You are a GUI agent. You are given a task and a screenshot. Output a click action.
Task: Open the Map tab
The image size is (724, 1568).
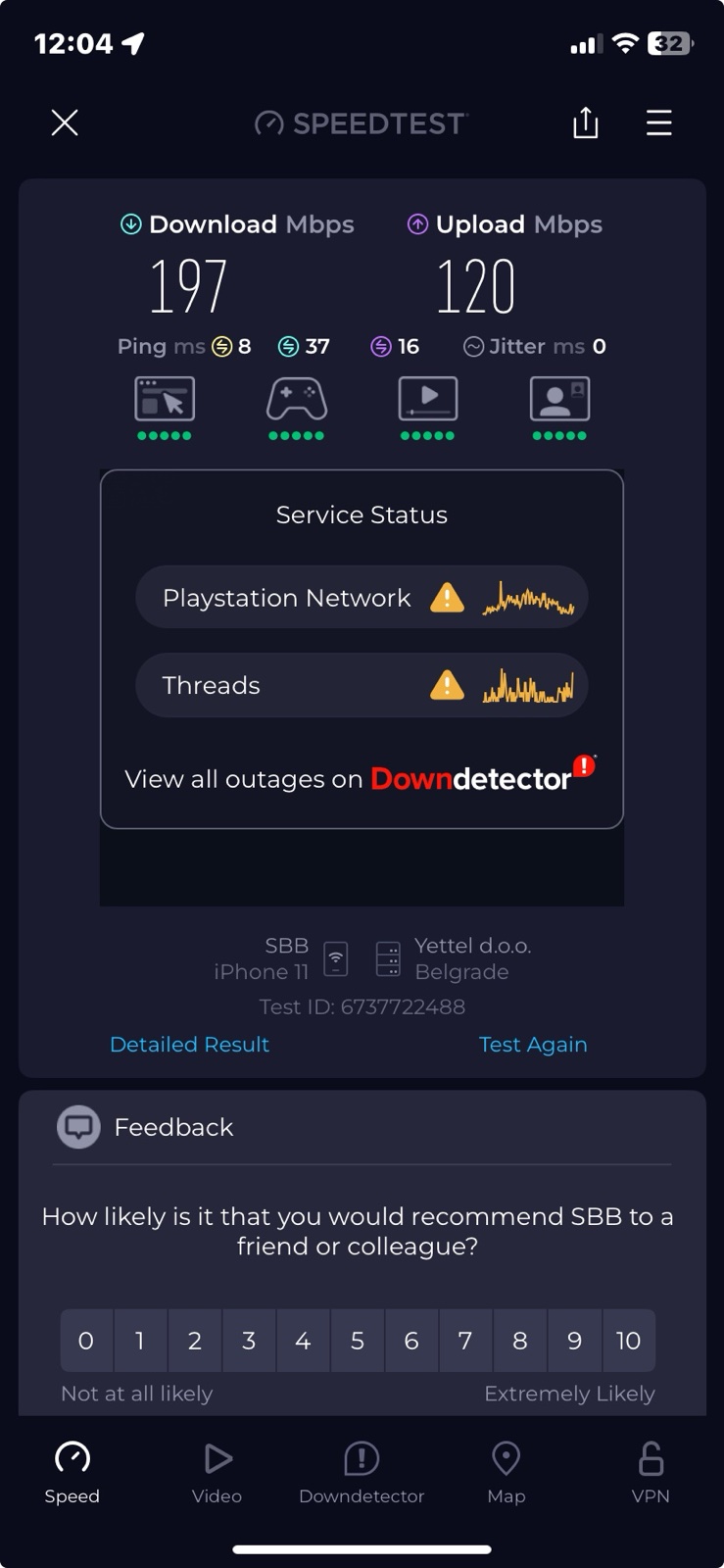click(506, 1472)
